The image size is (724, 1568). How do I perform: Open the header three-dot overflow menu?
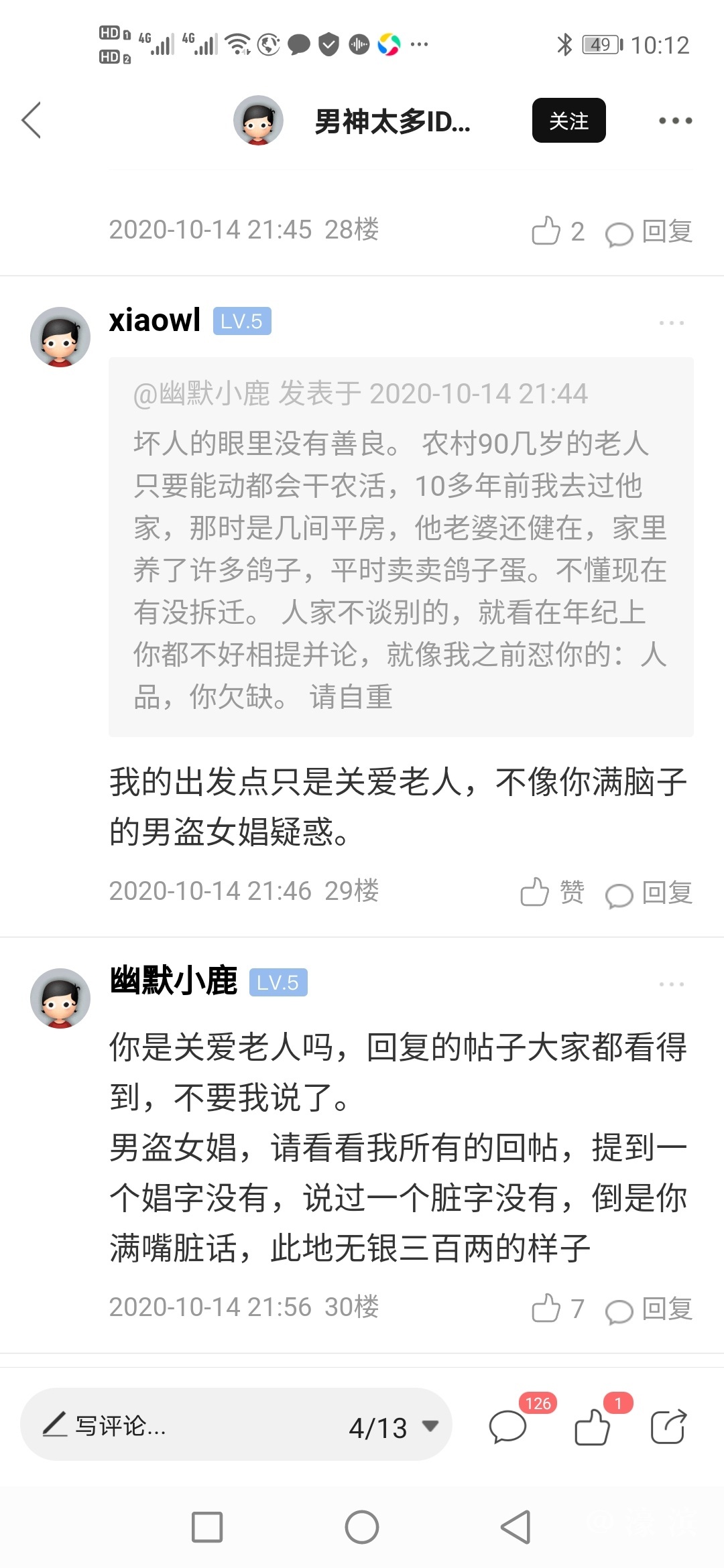[674, 121]
